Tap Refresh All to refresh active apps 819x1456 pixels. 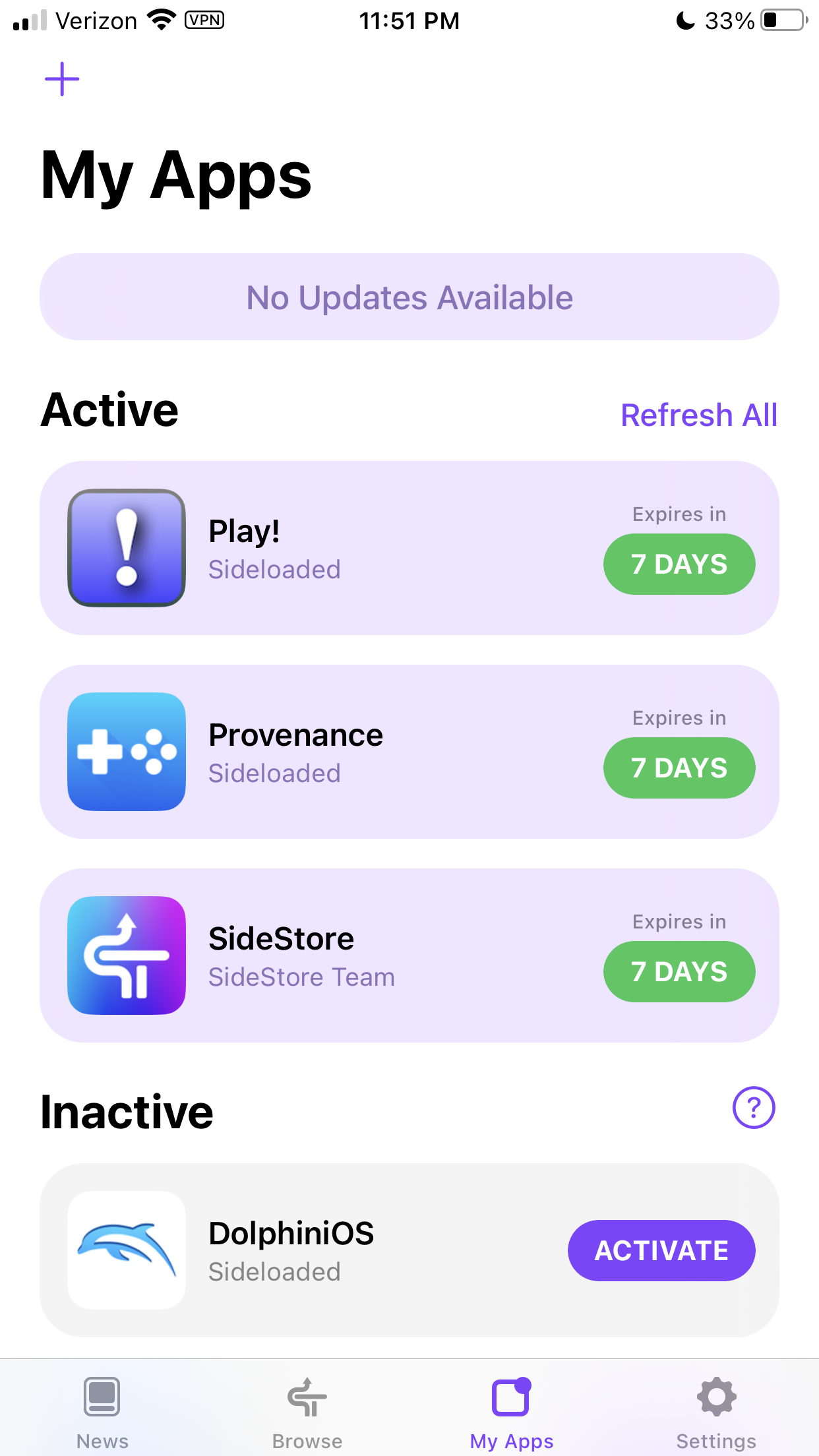tap(699, 415)
